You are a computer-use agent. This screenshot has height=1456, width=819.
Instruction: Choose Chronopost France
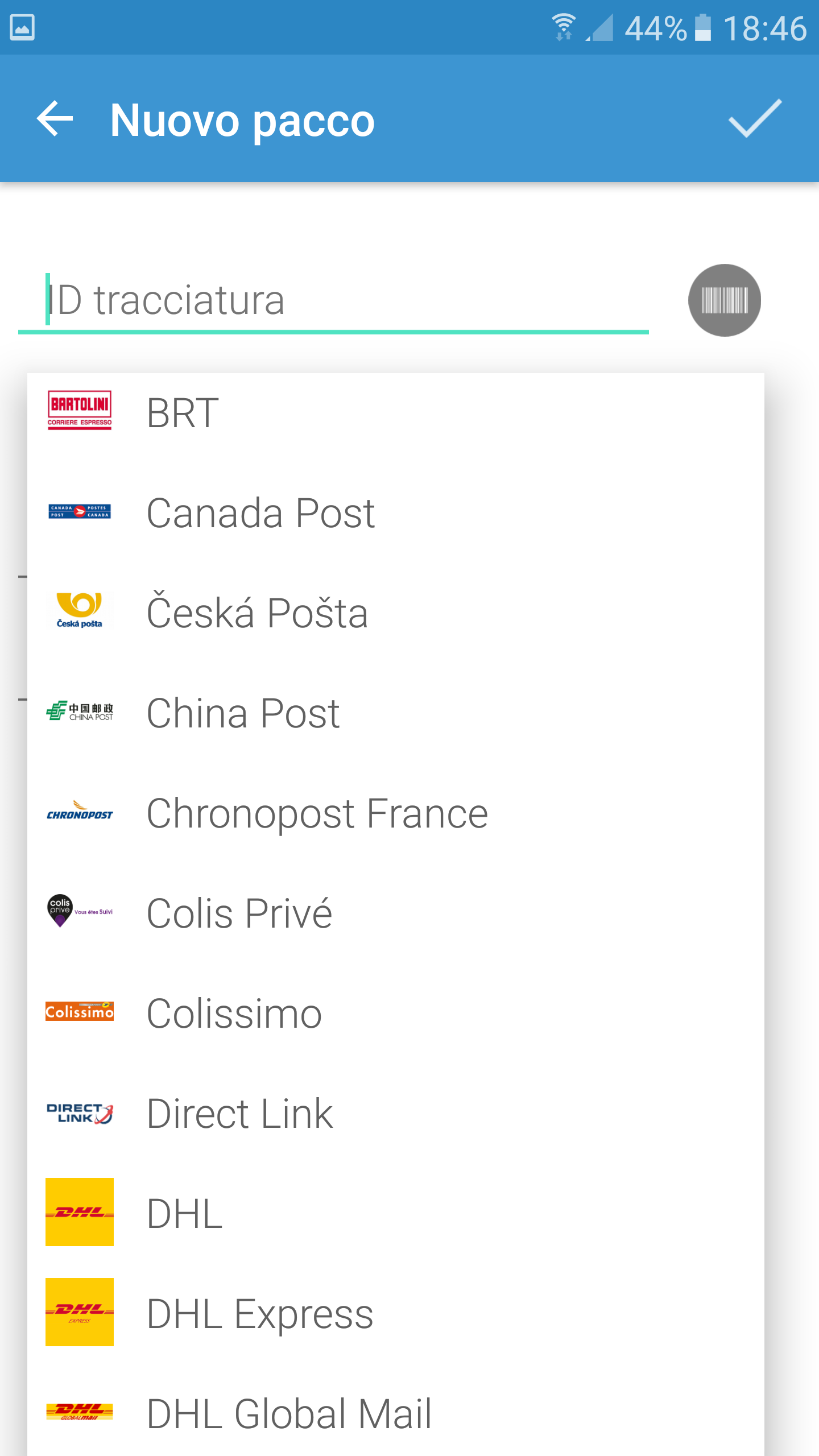[396, 813]
